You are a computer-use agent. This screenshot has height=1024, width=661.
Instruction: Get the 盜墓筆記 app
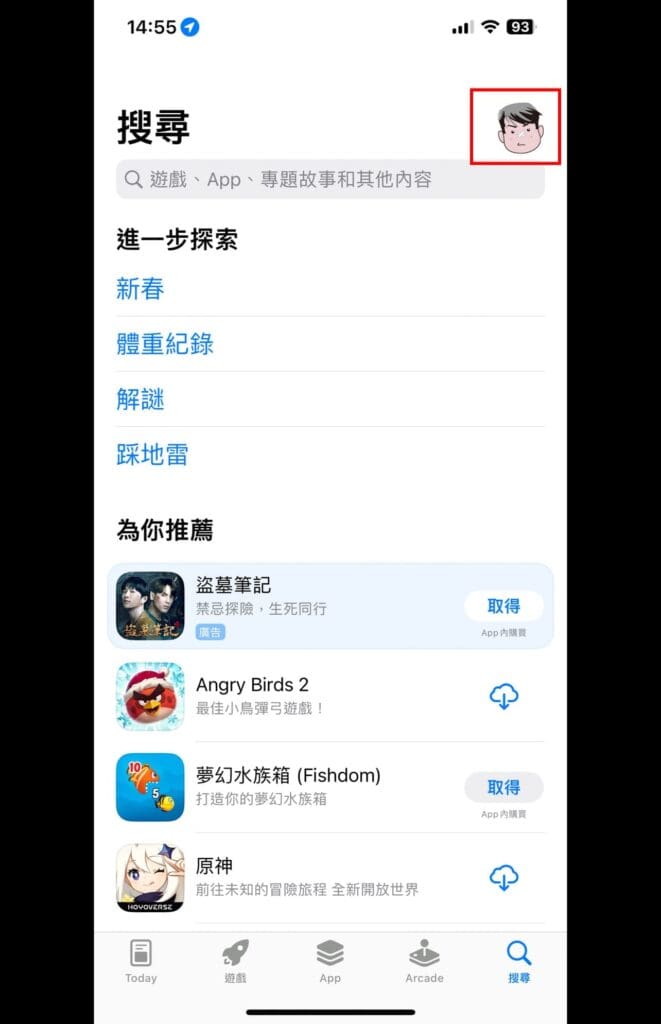click(504, 606)
